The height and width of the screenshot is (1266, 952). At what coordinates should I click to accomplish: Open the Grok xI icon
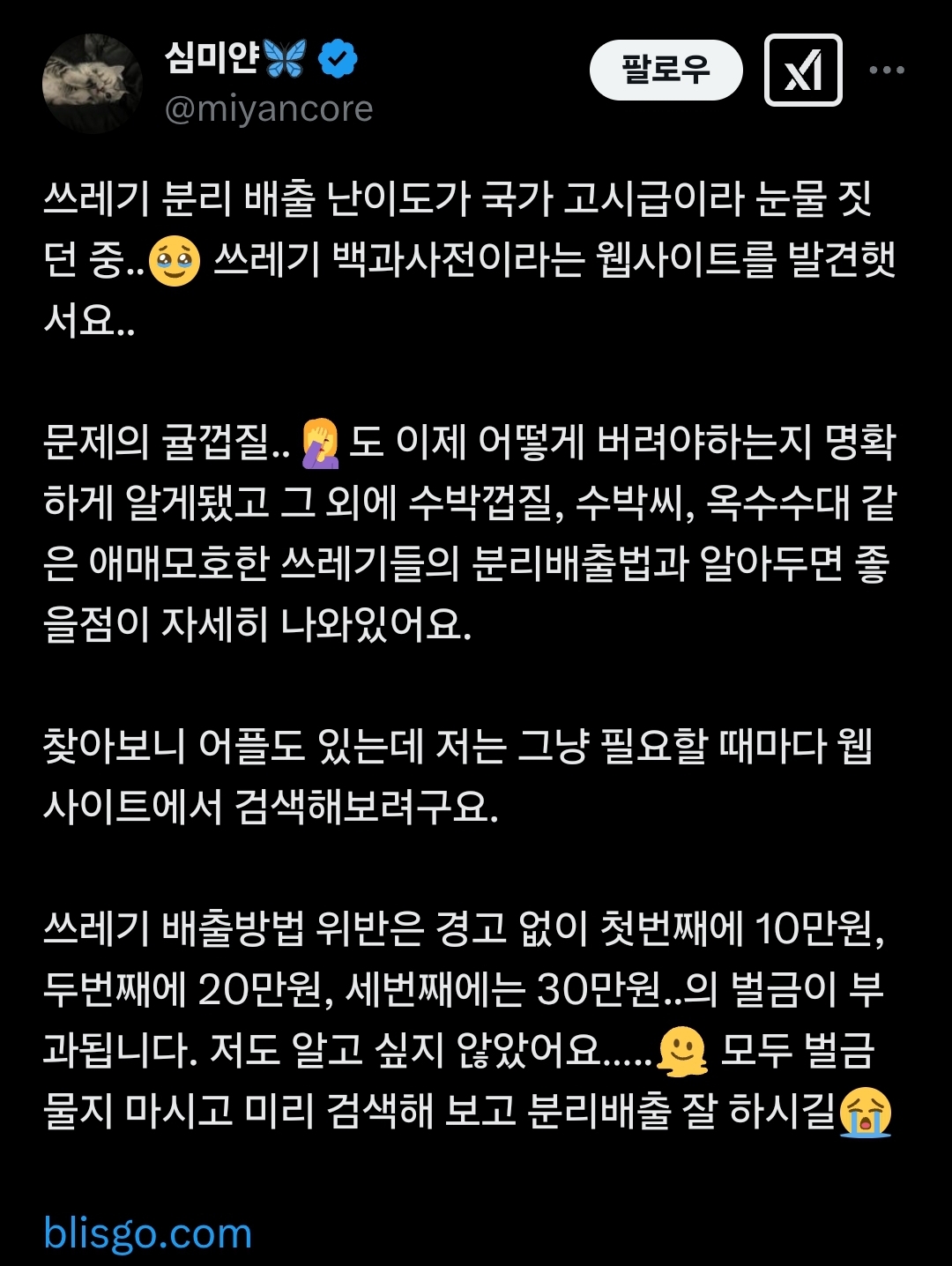point(802,71)
